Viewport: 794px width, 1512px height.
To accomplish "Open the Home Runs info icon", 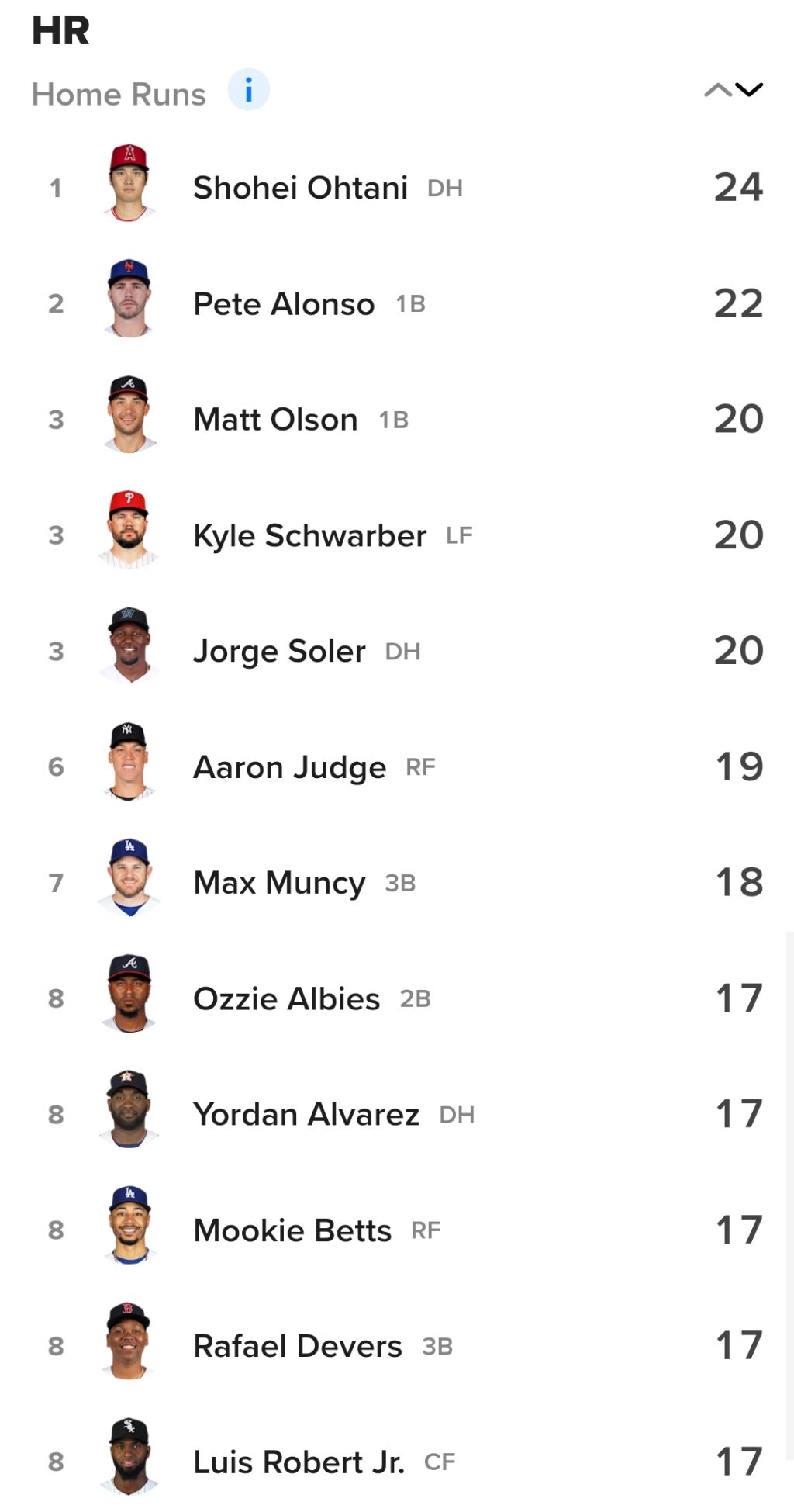I will coord(248,90).
